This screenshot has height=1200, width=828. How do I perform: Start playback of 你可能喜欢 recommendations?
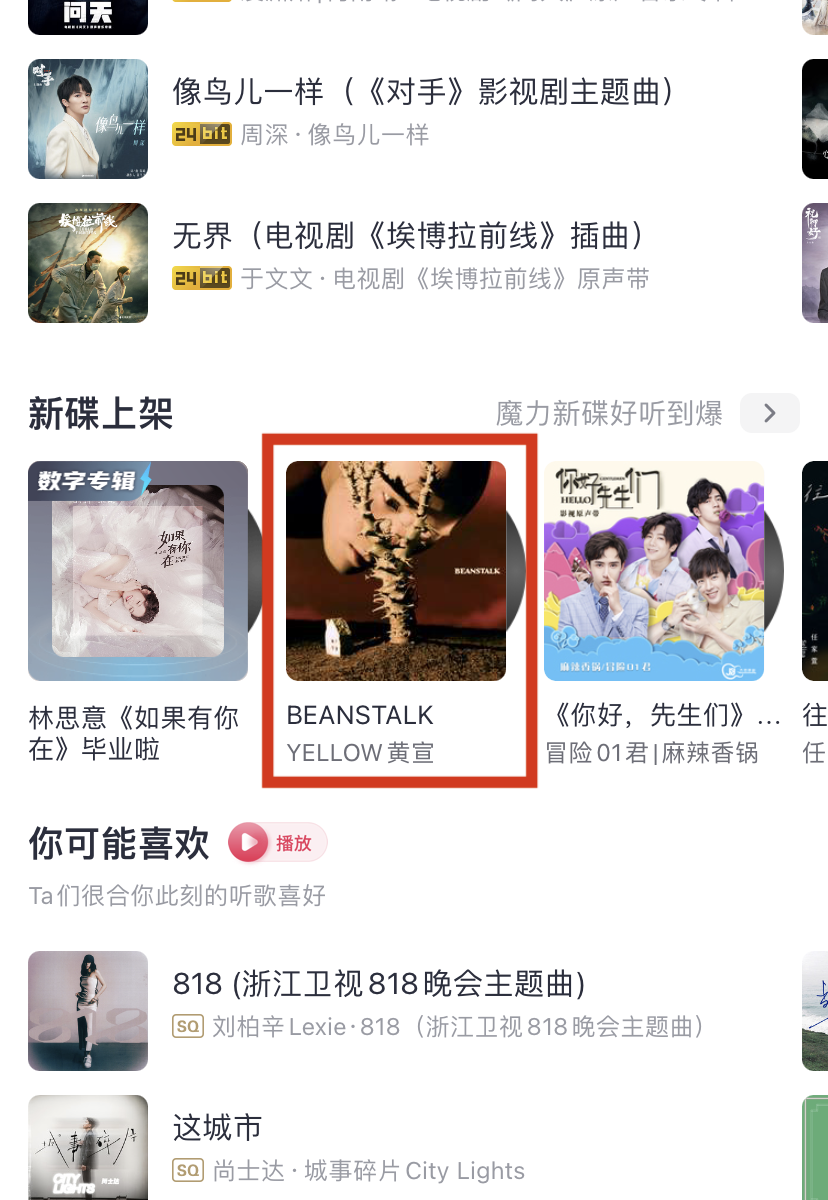click(278, 843)
